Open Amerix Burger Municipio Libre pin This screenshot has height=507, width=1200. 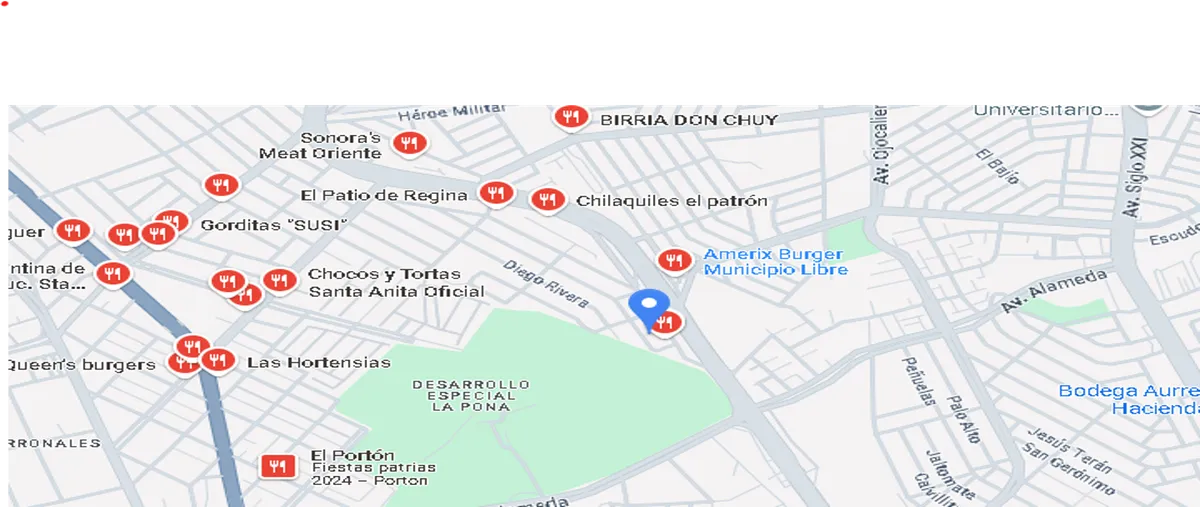(675, 260)
